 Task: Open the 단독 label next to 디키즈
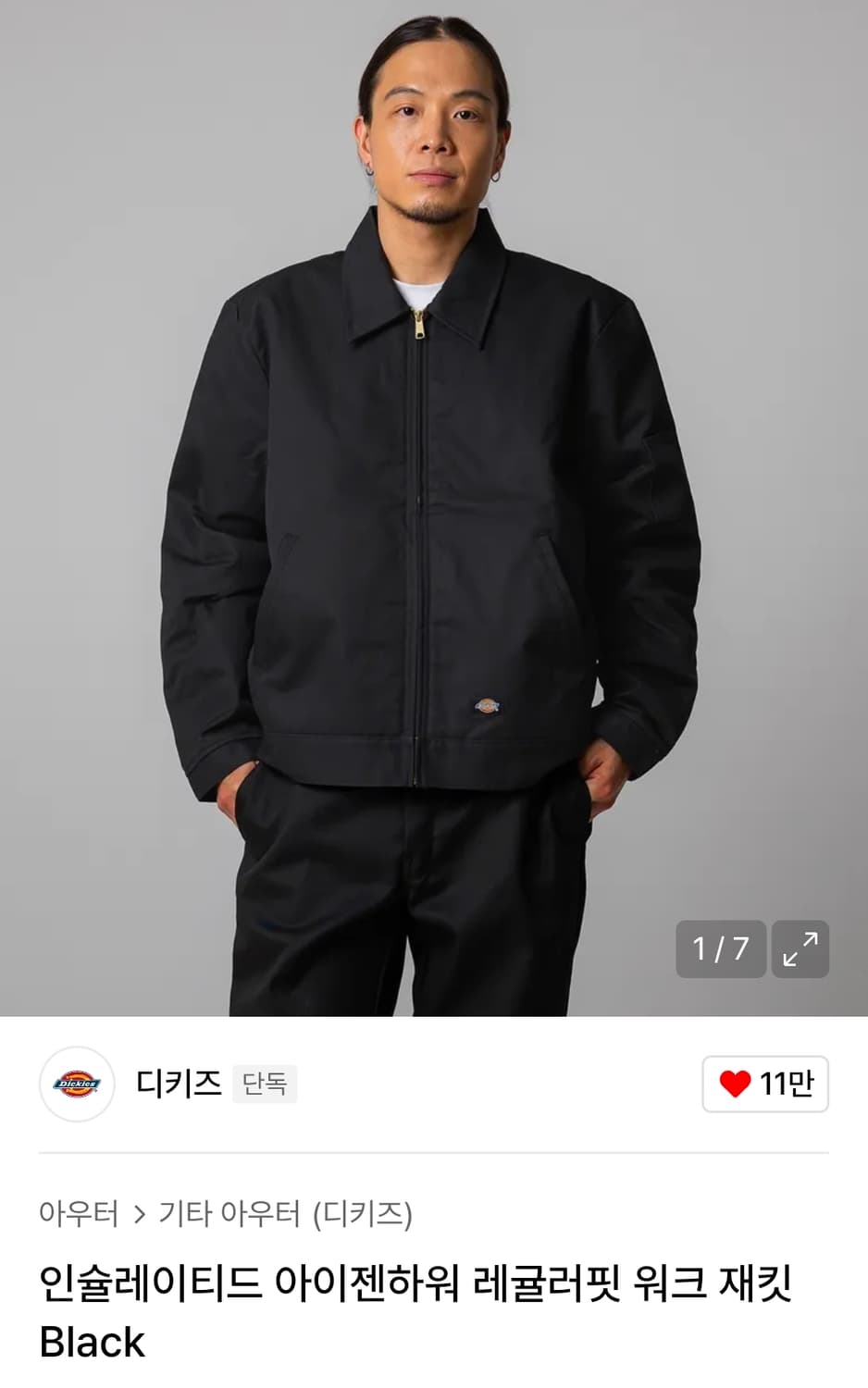pos(266,1083)
